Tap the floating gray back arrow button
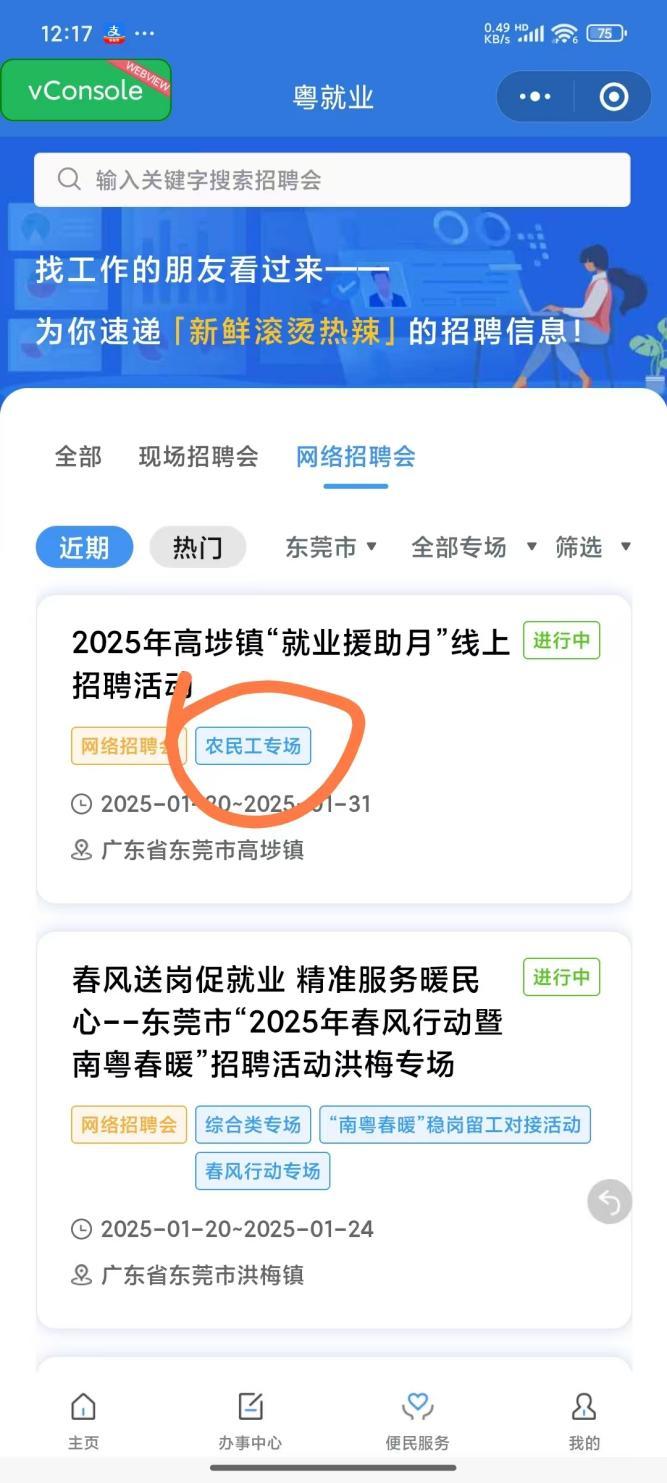Image resolution: width=667 pixels, height=1483 pixels. pos(609,1202)
